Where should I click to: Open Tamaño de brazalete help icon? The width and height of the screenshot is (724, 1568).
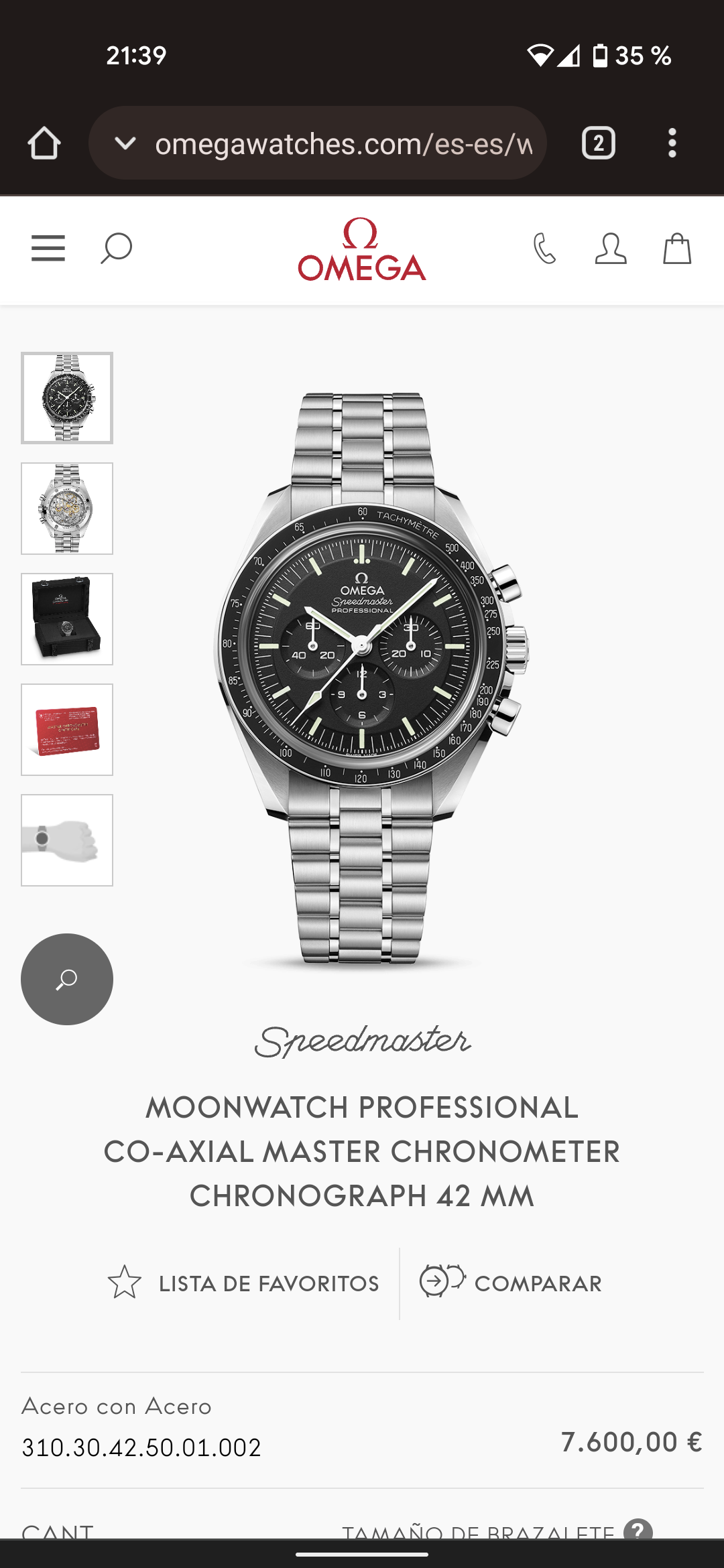(638, 1529)
